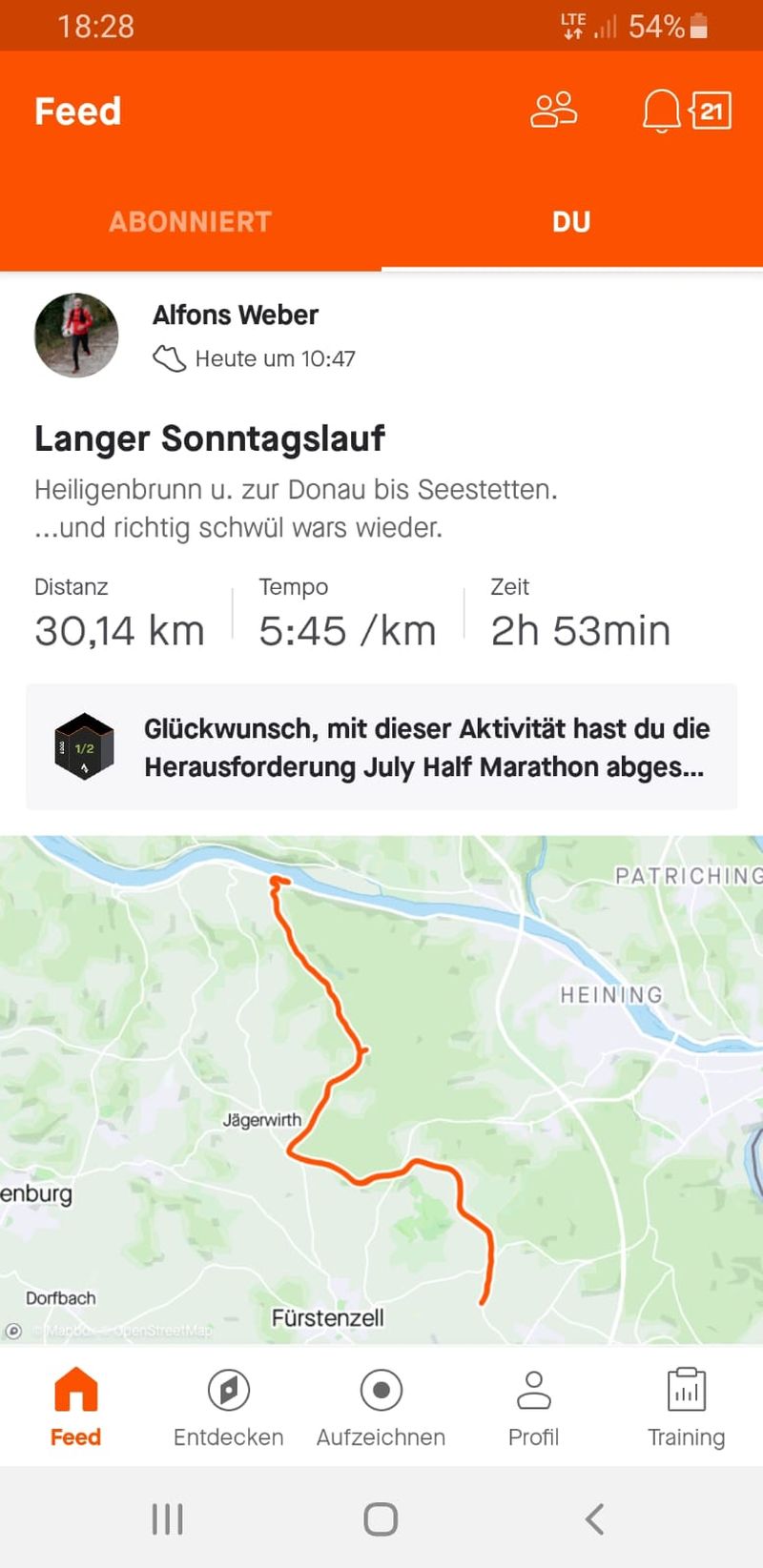Screen dimensions: 763x1568
Task: Open the find friends icon
Action: click(554, 111)
